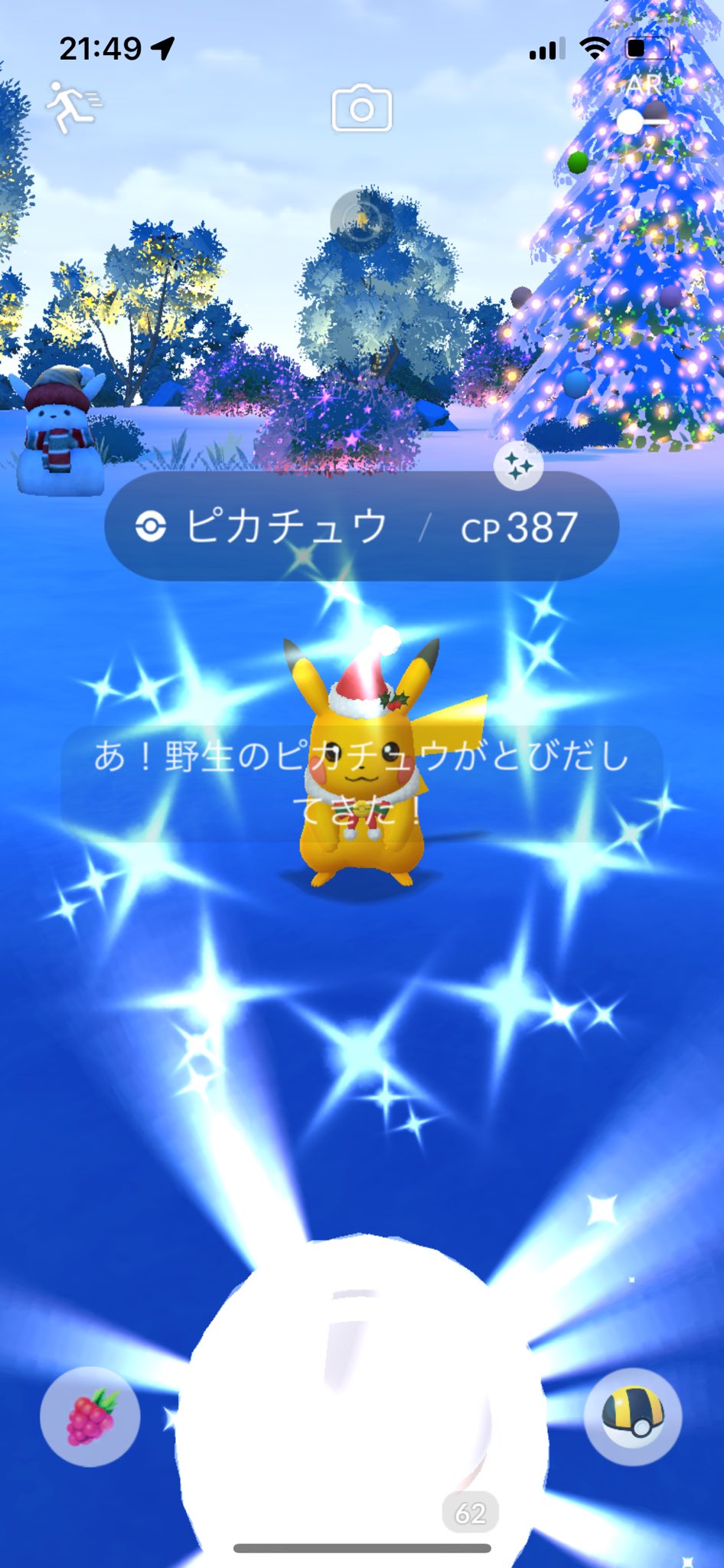This screenshot has width=724, height=1568.
Task: Open the camera to take a snapshot
Action: 361,109
